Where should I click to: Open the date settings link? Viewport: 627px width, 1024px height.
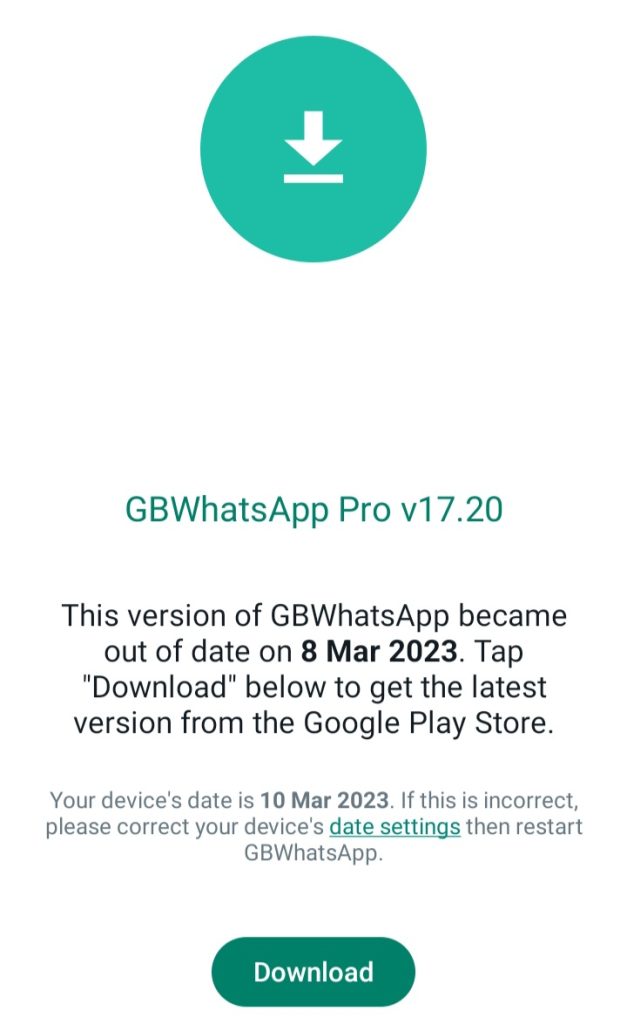point(395,827)
